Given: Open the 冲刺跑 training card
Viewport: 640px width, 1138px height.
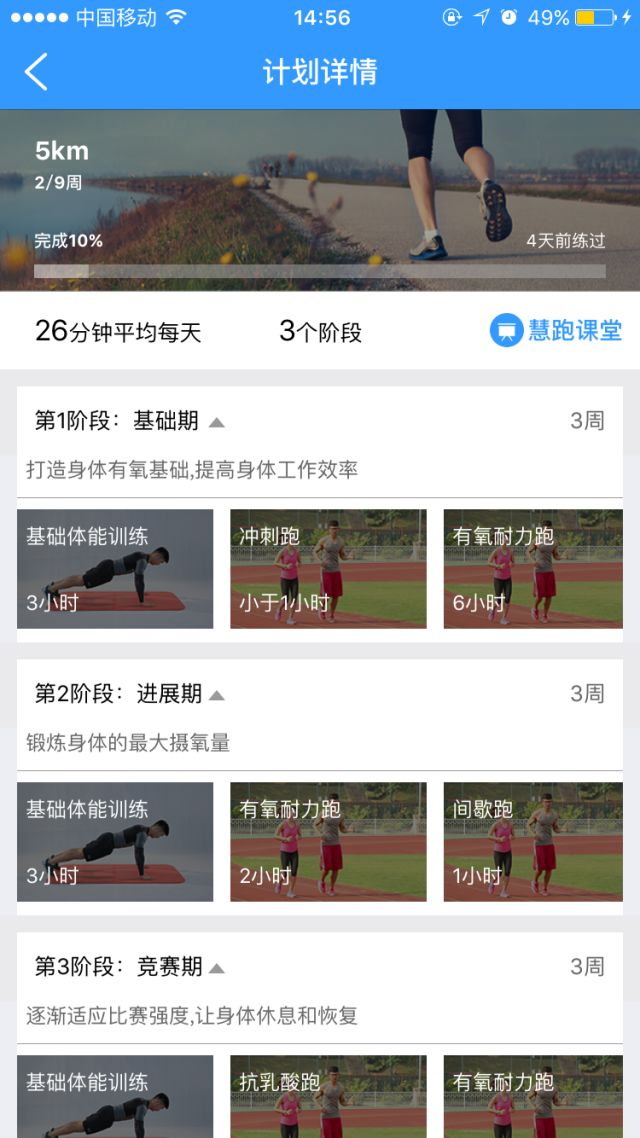Looking at the screenshot, I should pos(328,569).
